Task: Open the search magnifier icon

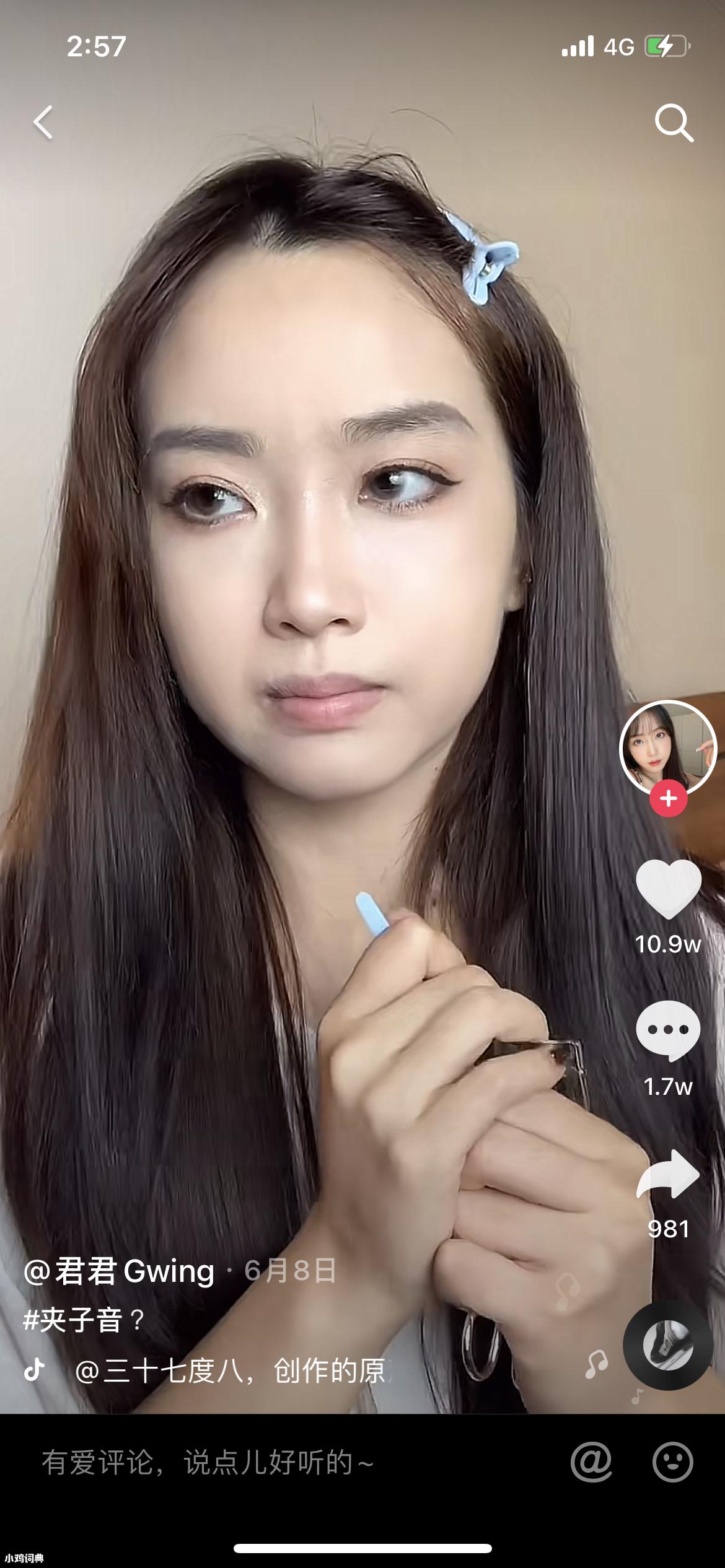Action: point(674,123)
